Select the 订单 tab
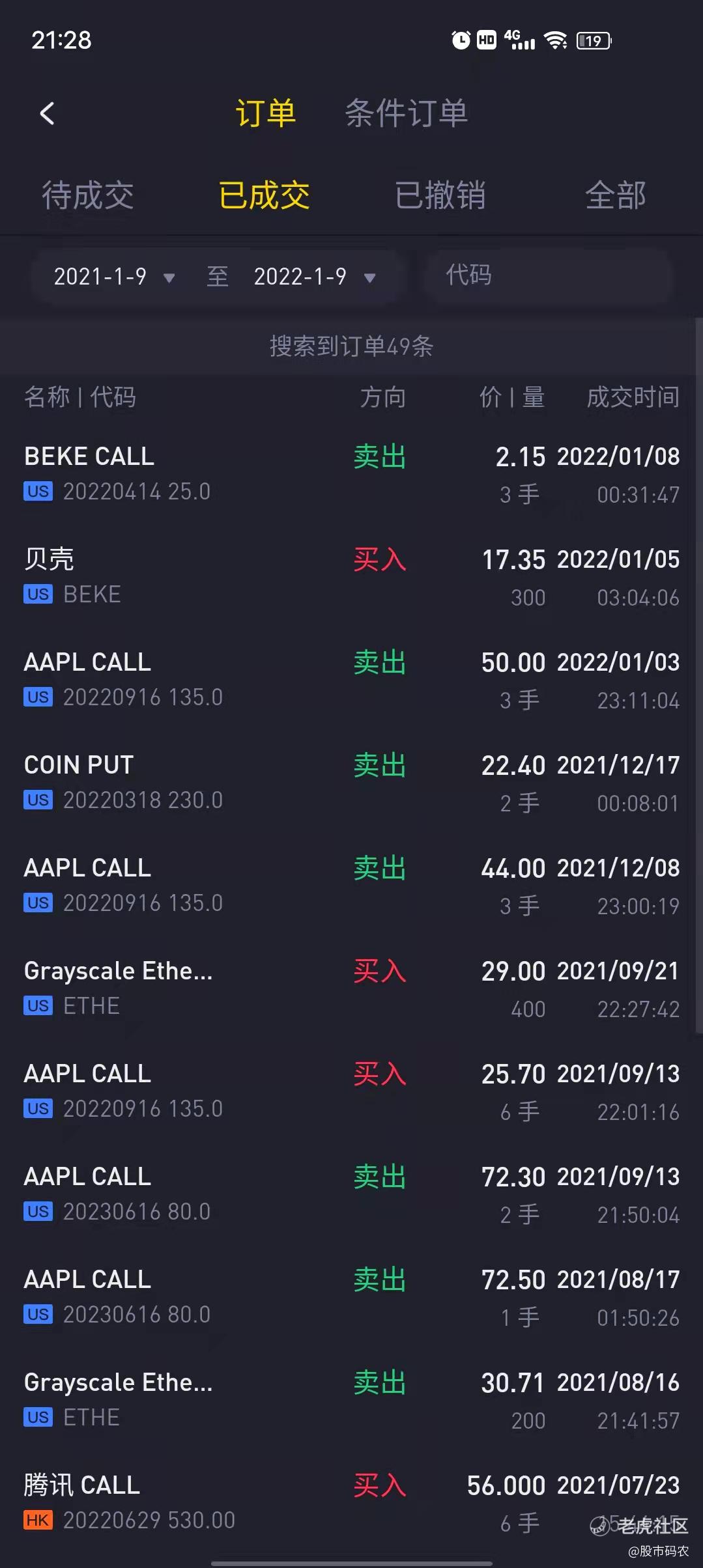 click(265, 114)
